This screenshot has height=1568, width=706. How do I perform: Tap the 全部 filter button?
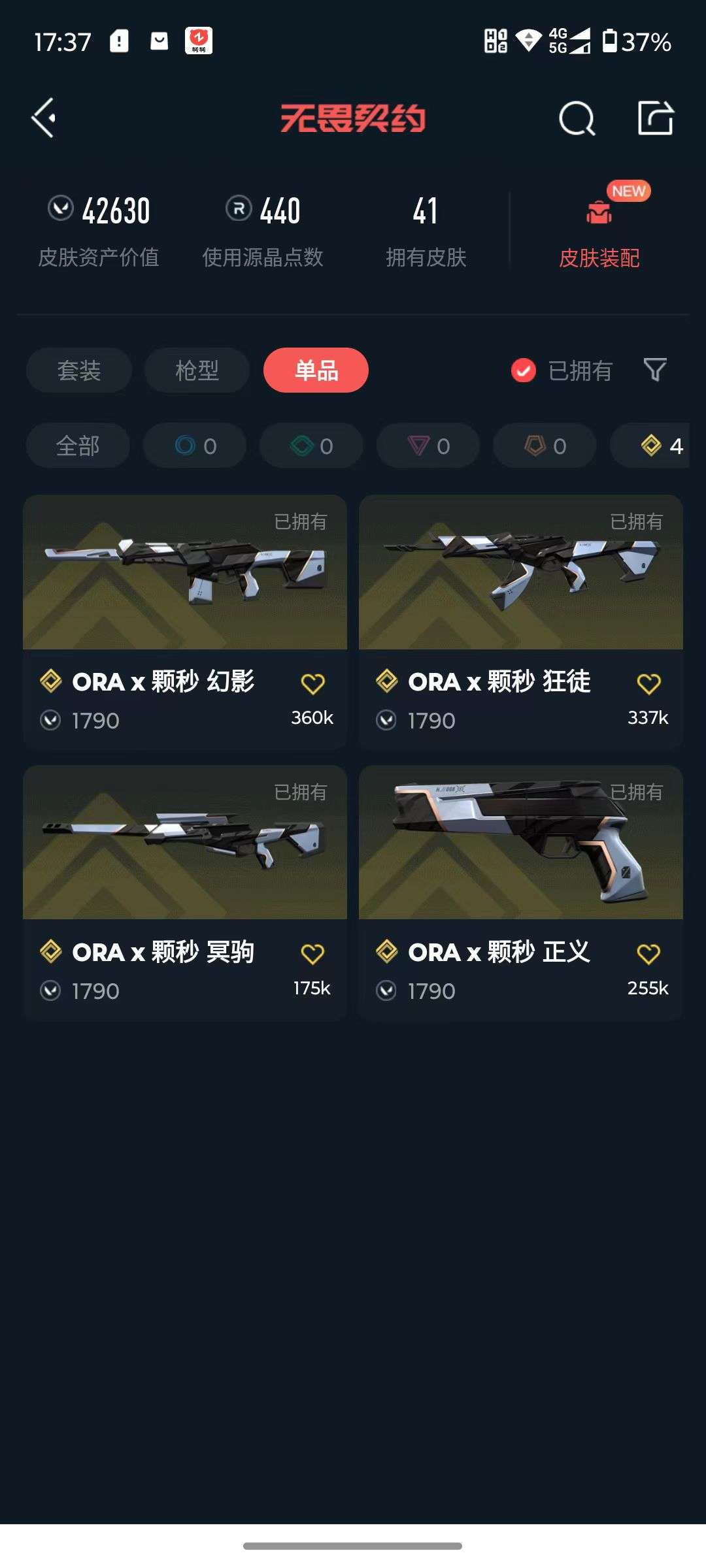coord(78,446)
